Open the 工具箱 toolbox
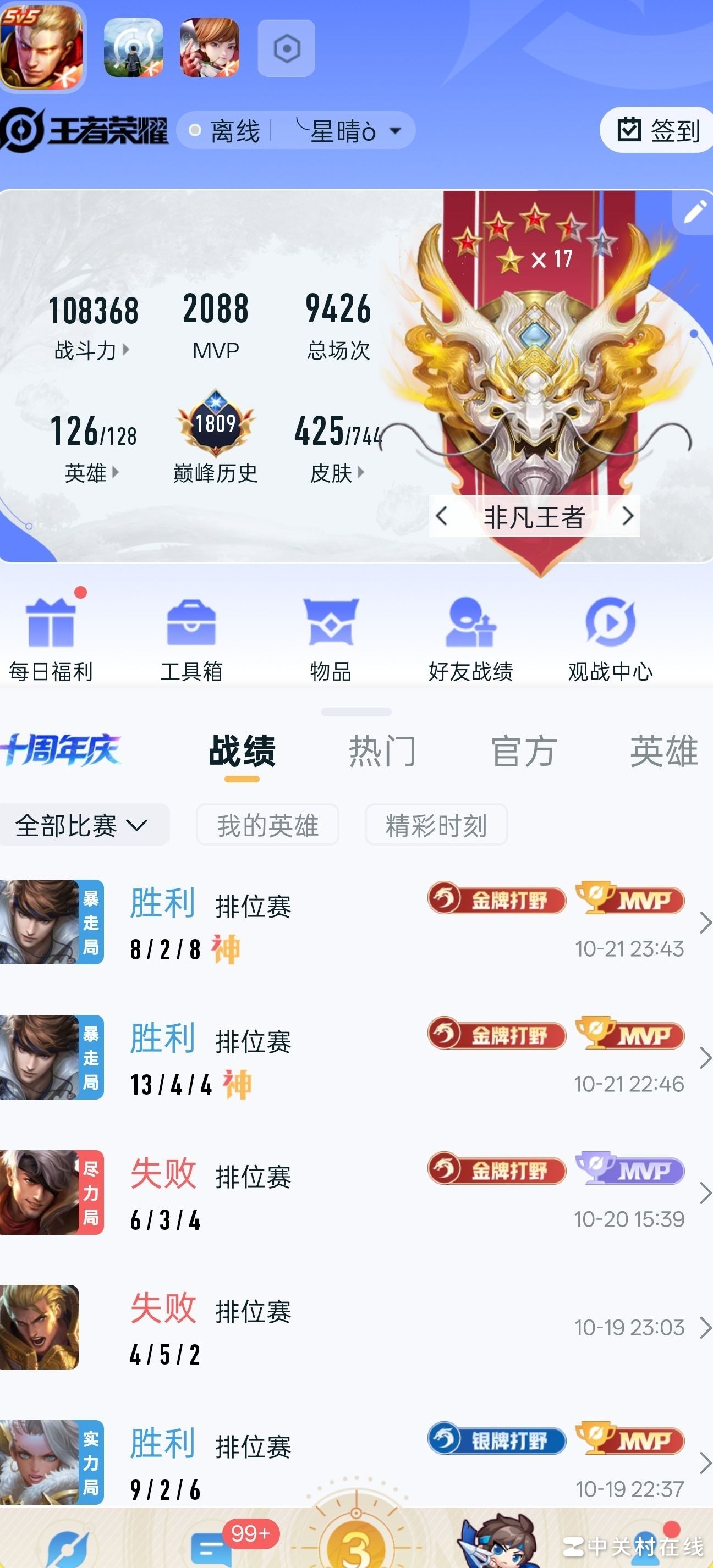713x1568 pixels. coord(191,636)
